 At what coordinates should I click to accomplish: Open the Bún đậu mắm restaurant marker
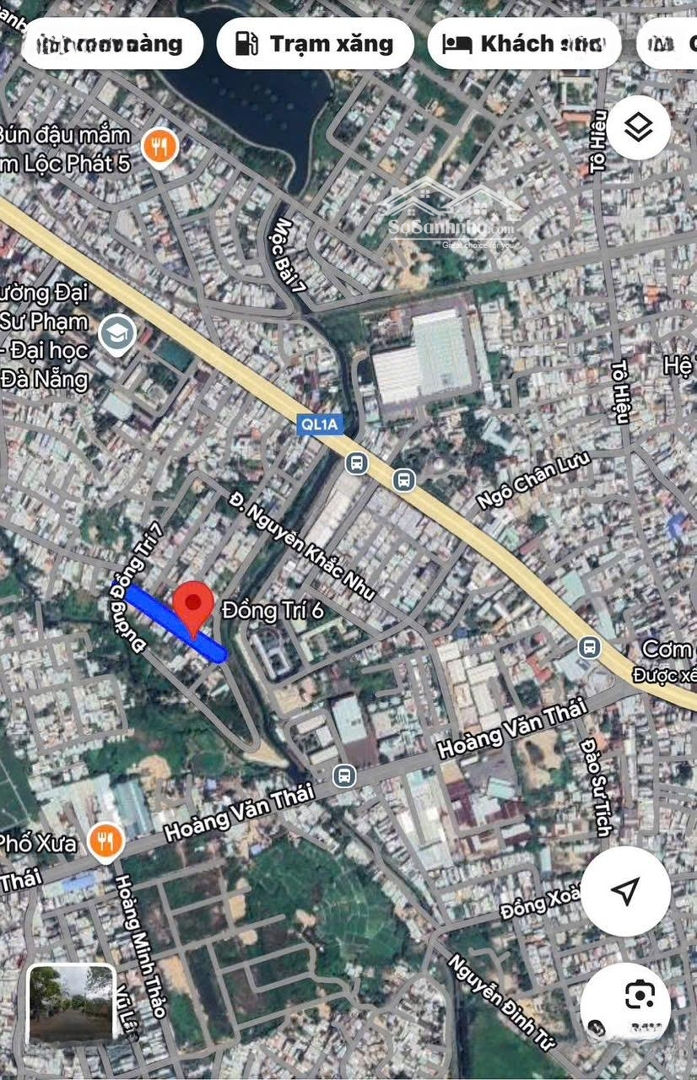pyautogui.click(x=158, y=147)
